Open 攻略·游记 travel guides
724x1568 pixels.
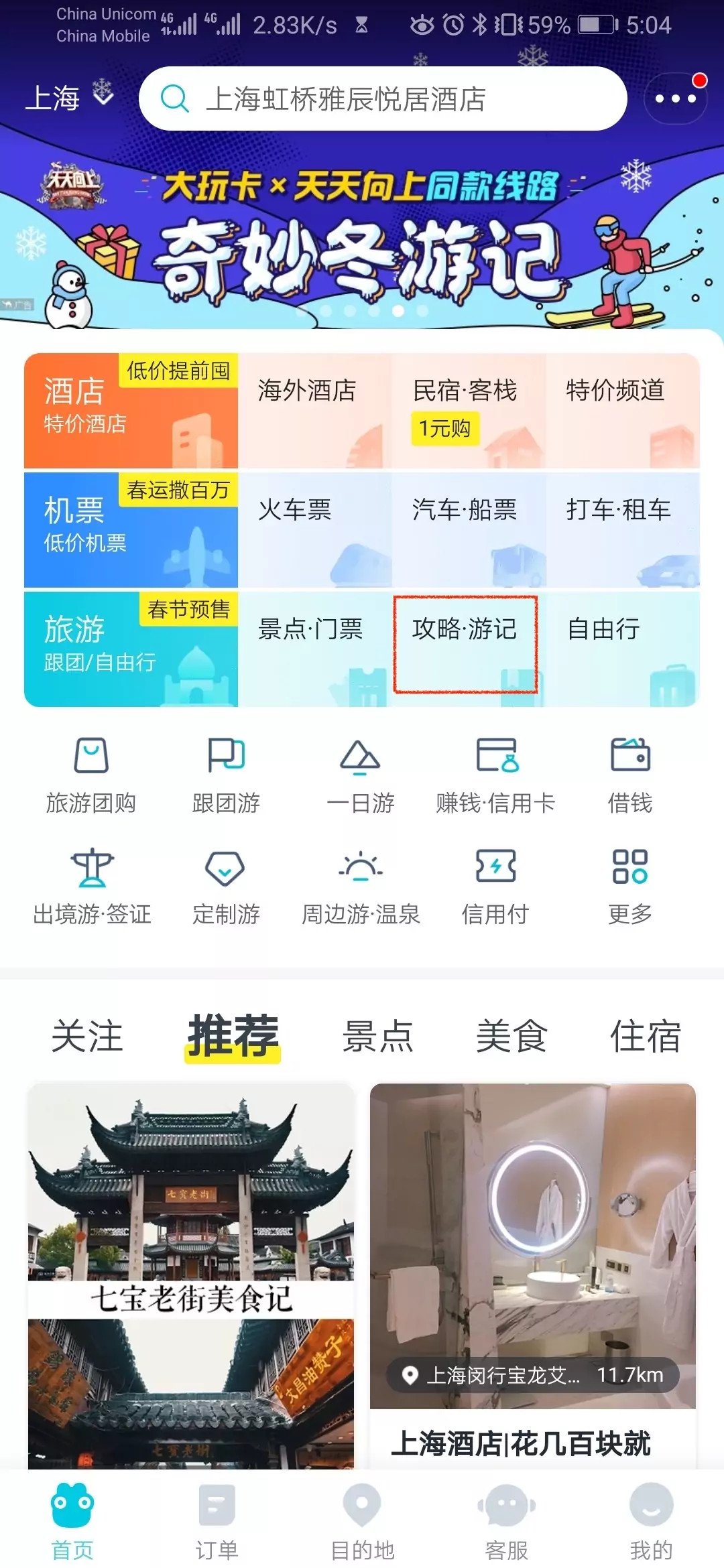click(465, 643)
